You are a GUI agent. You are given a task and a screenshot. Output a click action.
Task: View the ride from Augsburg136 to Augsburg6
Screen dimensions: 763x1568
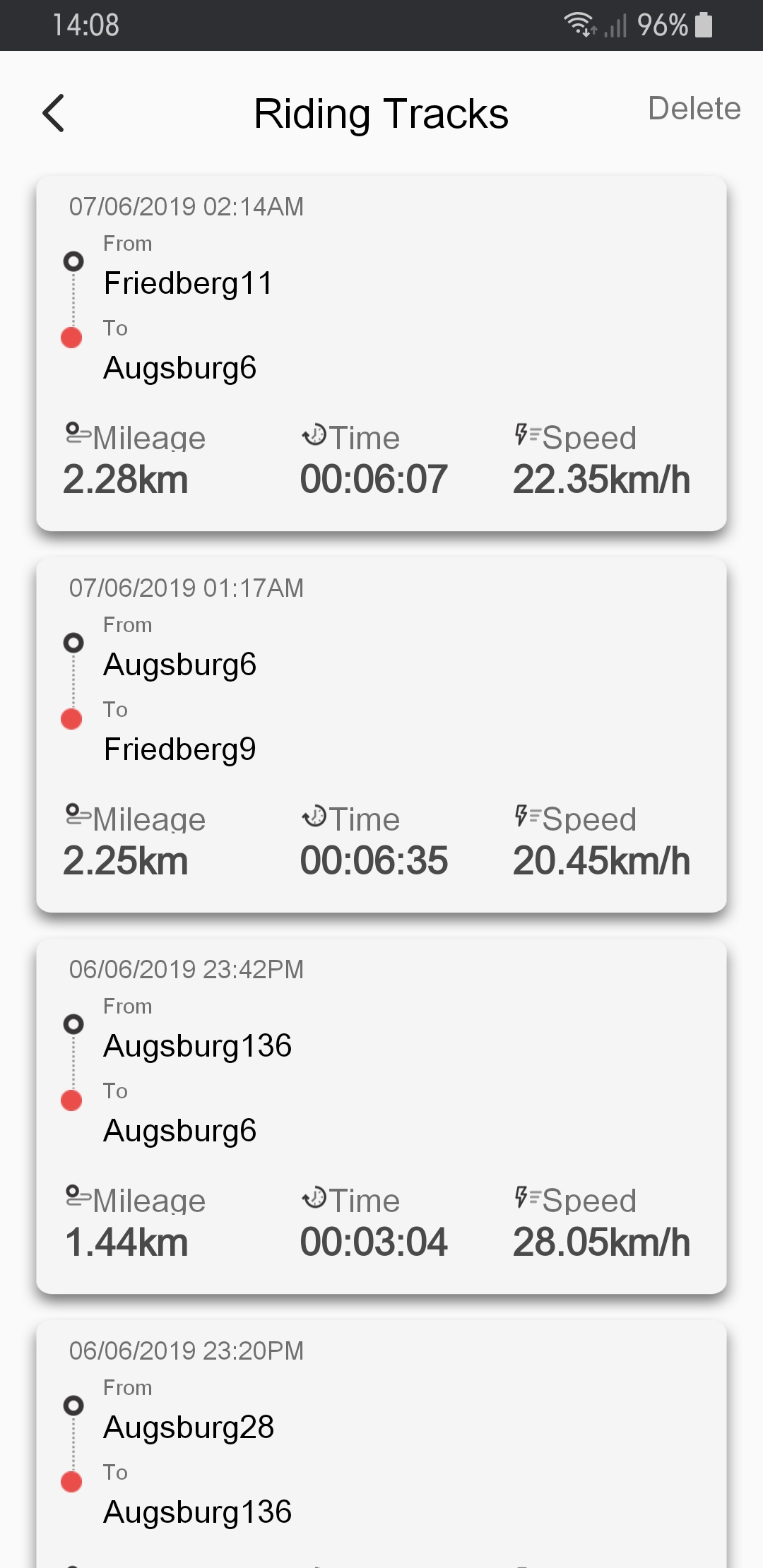(381, 1116)
